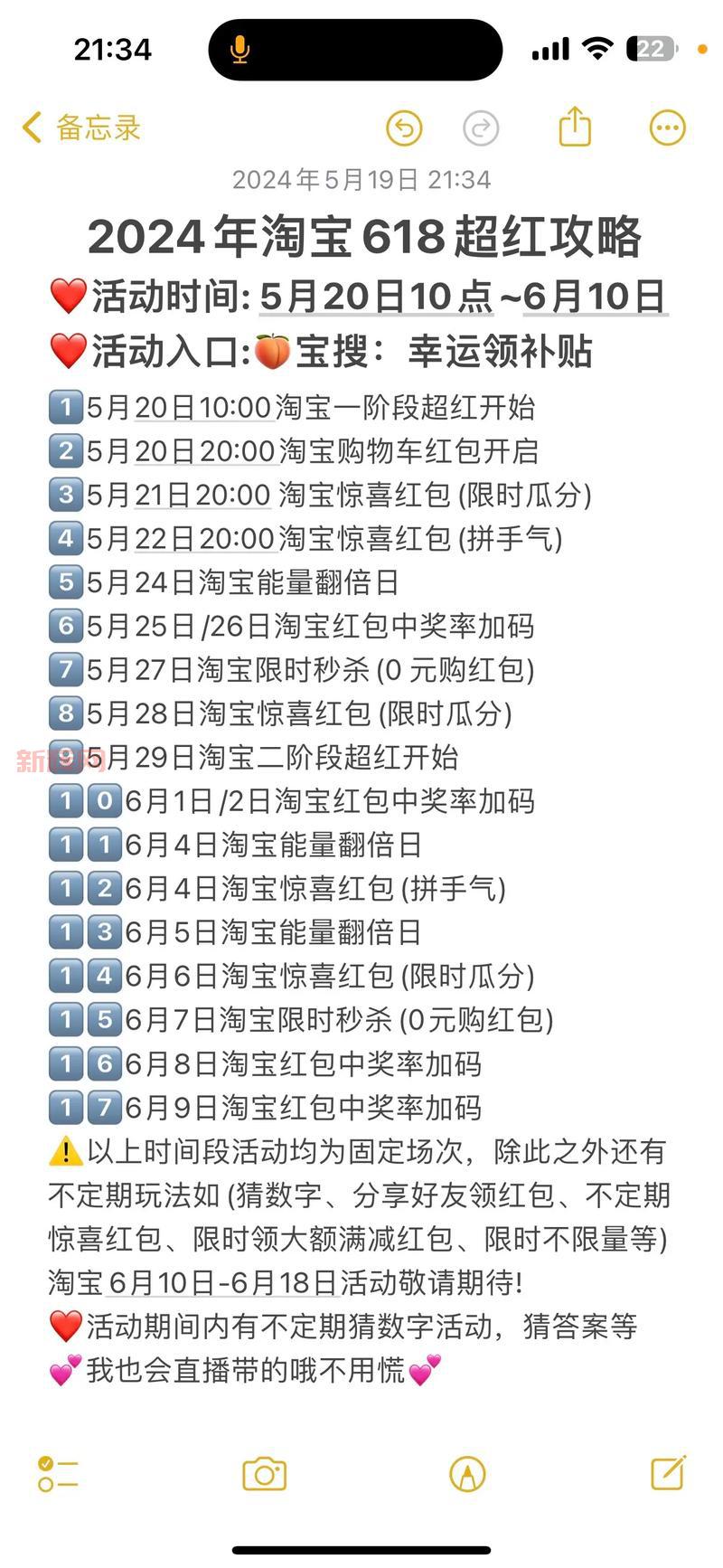Screen dimensions: 723x1568
Task: Tap the microphone indicator in the Dynamic Island
Action: (x=239, y=50)
